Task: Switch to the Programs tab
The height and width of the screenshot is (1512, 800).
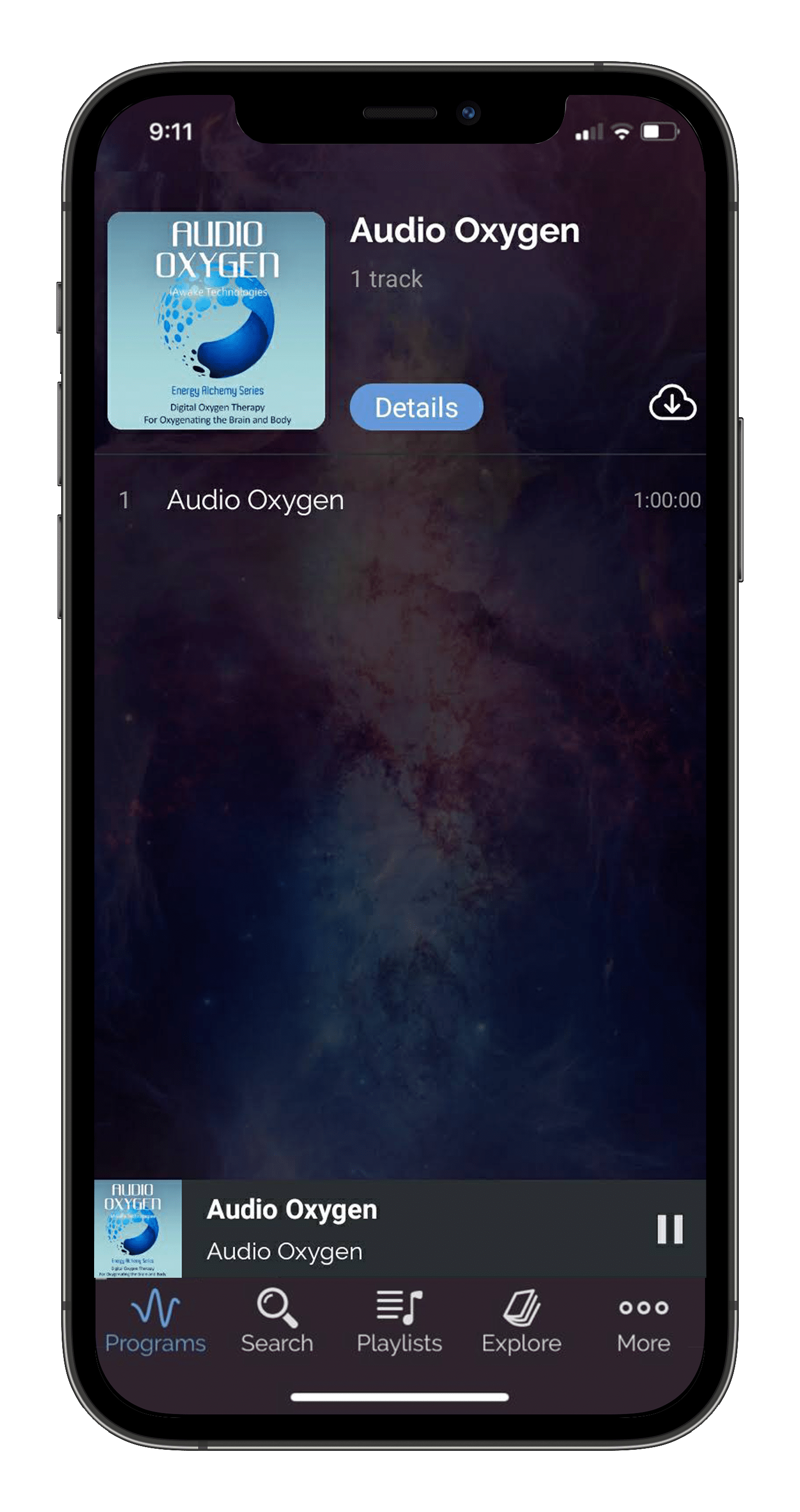Action: 155,1321
